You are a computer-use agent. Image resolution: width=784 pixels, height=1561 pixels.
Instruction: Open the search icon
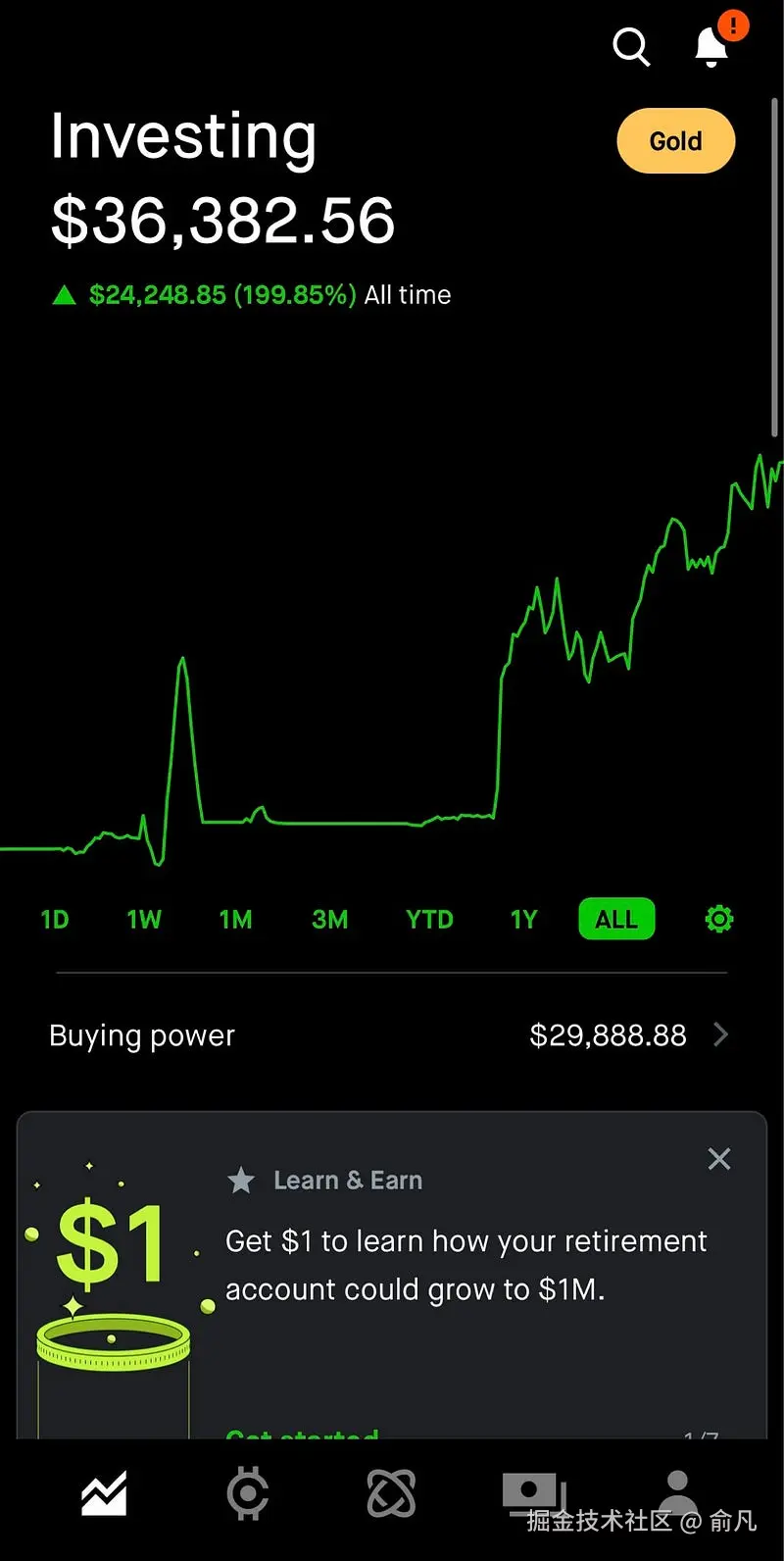point(631,46)
